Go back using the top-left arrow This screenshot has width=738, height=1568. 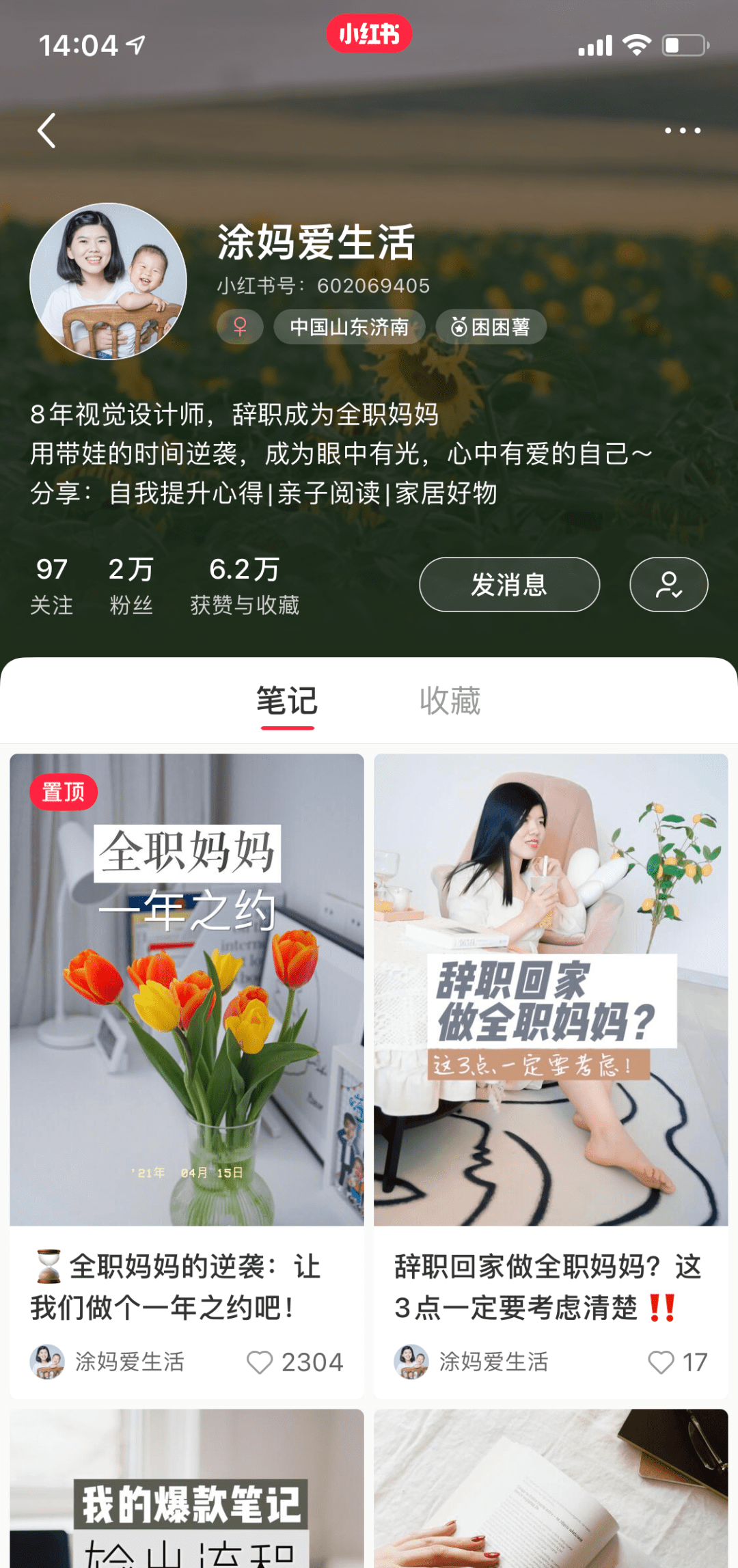[46, 130]
